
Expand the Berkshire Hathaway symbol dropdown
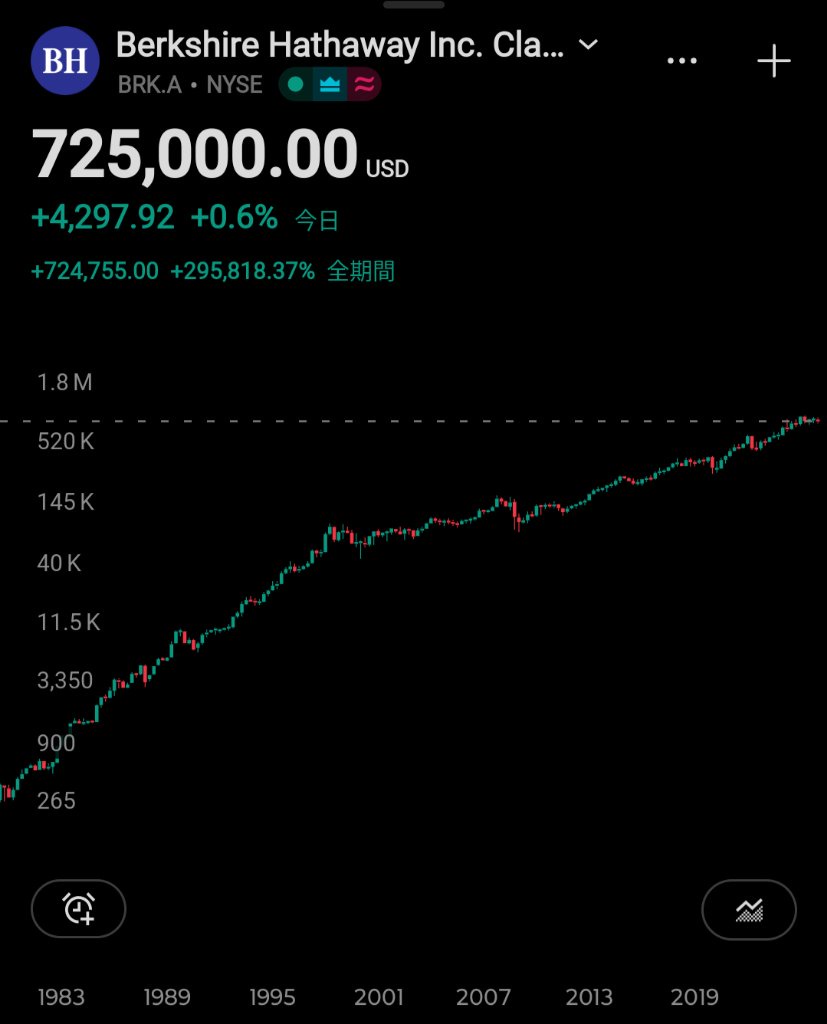coord(589,45)
